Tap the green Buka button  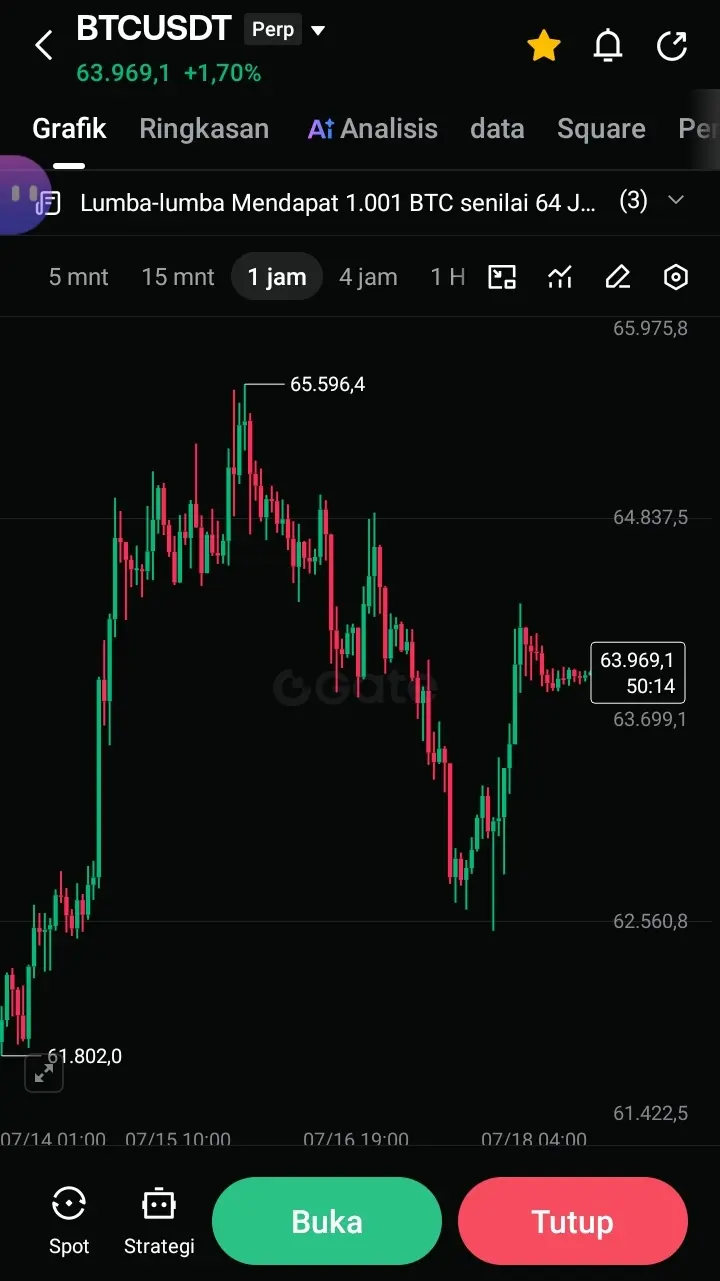(327, 1221)
